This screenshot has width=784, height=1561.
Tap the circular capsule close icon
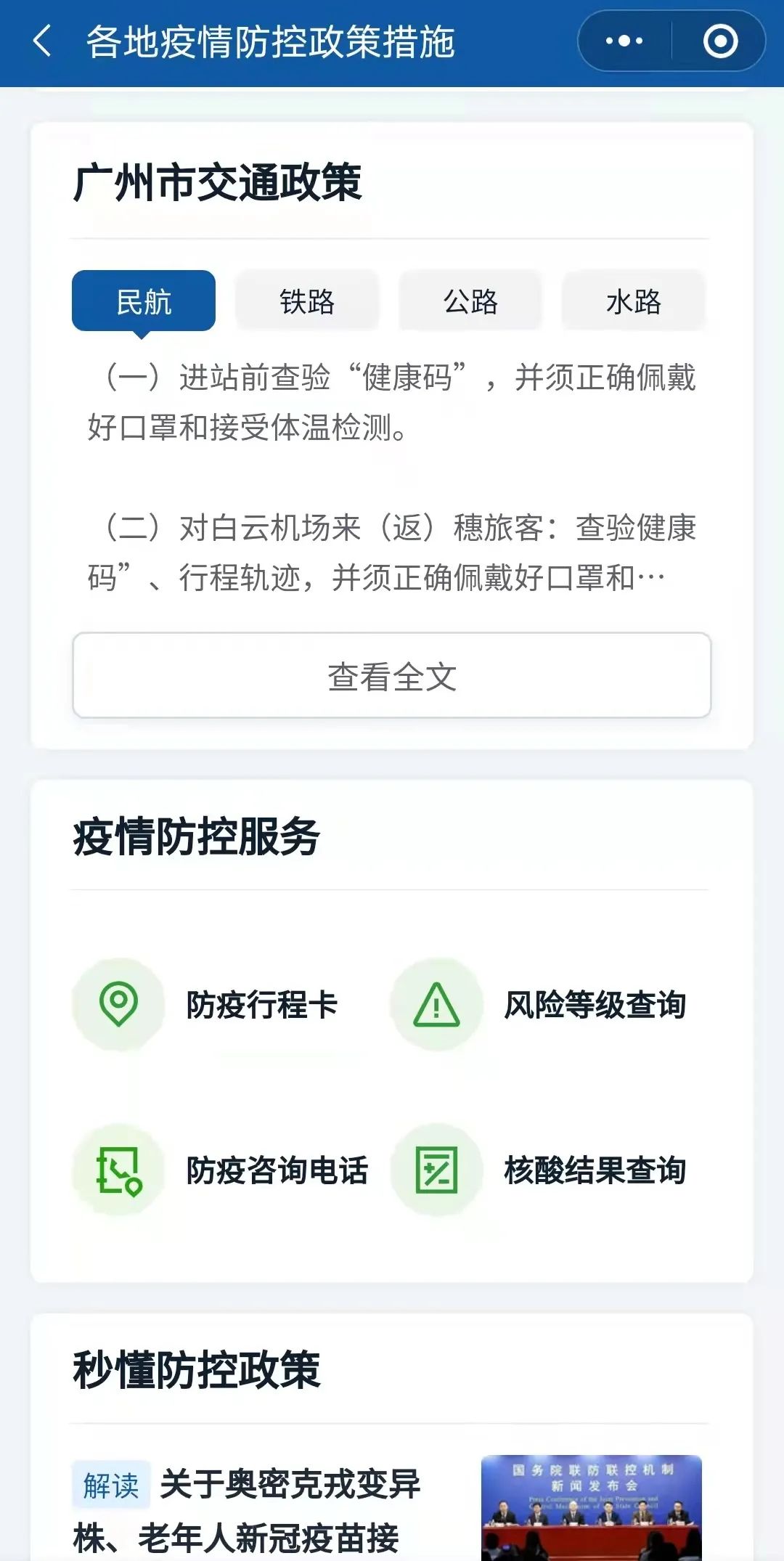click(721, 41)
